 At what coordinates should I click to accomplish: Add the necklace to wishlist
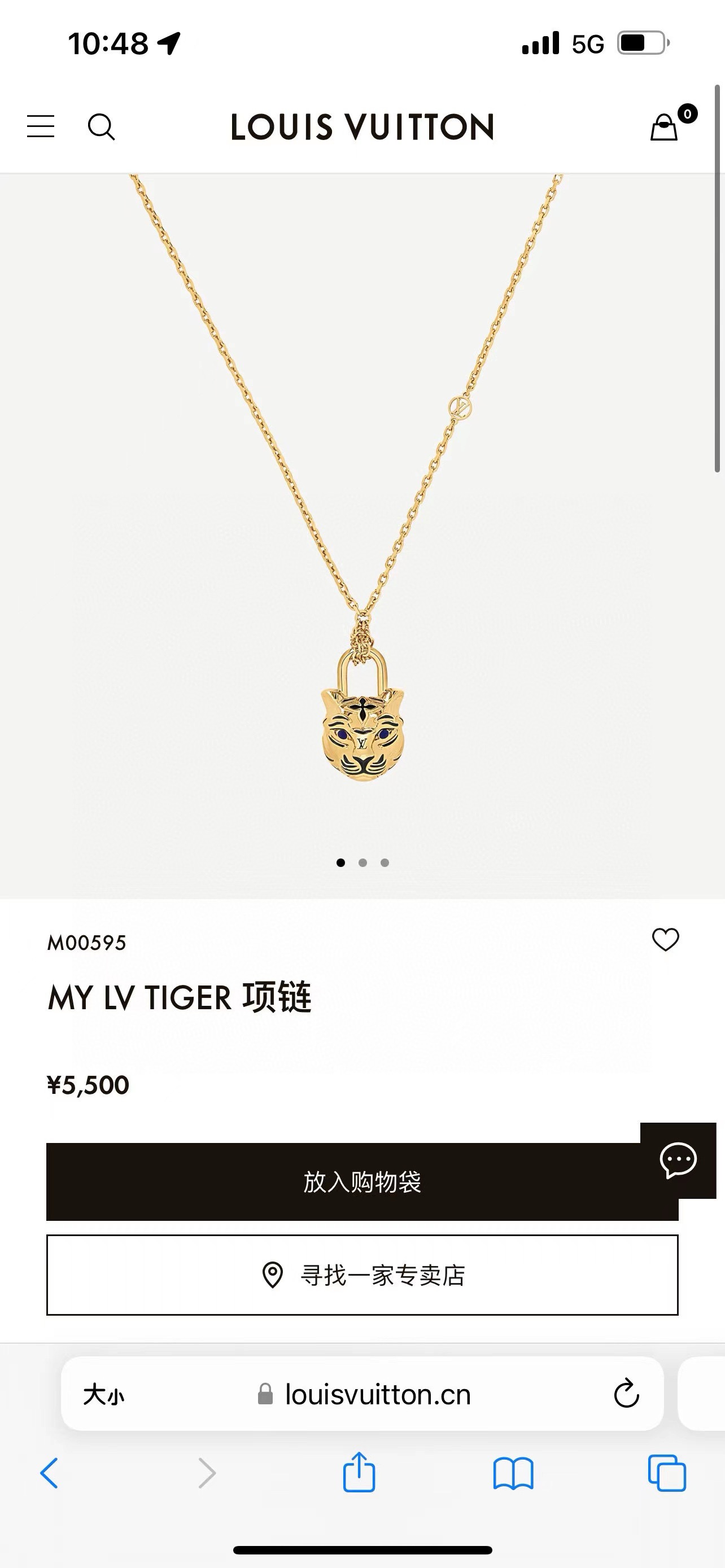(665, 939)
